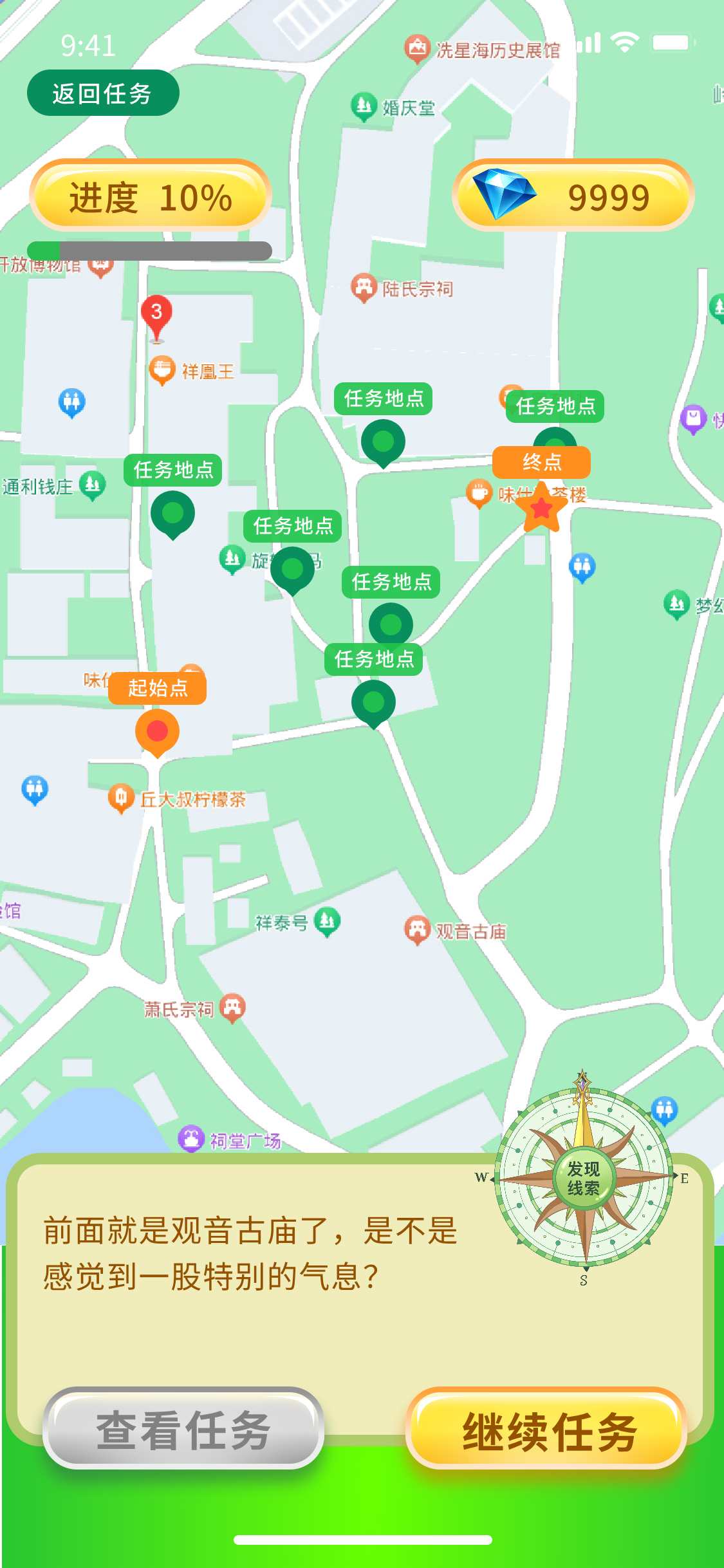Open the 观音古庙 temple map icon

tap(418, 928)
